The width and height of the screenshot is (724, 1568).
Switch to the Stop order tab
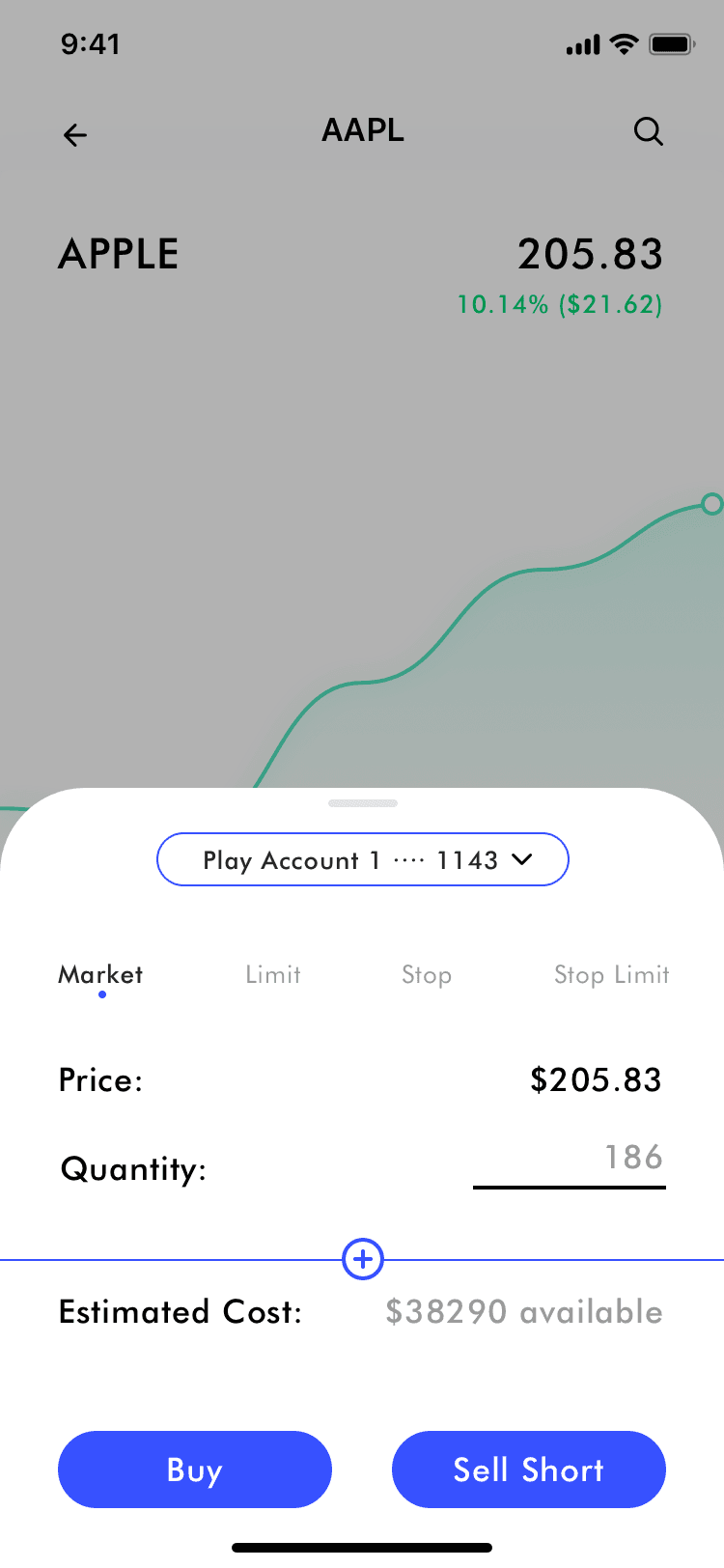click(x=427, y=975)
